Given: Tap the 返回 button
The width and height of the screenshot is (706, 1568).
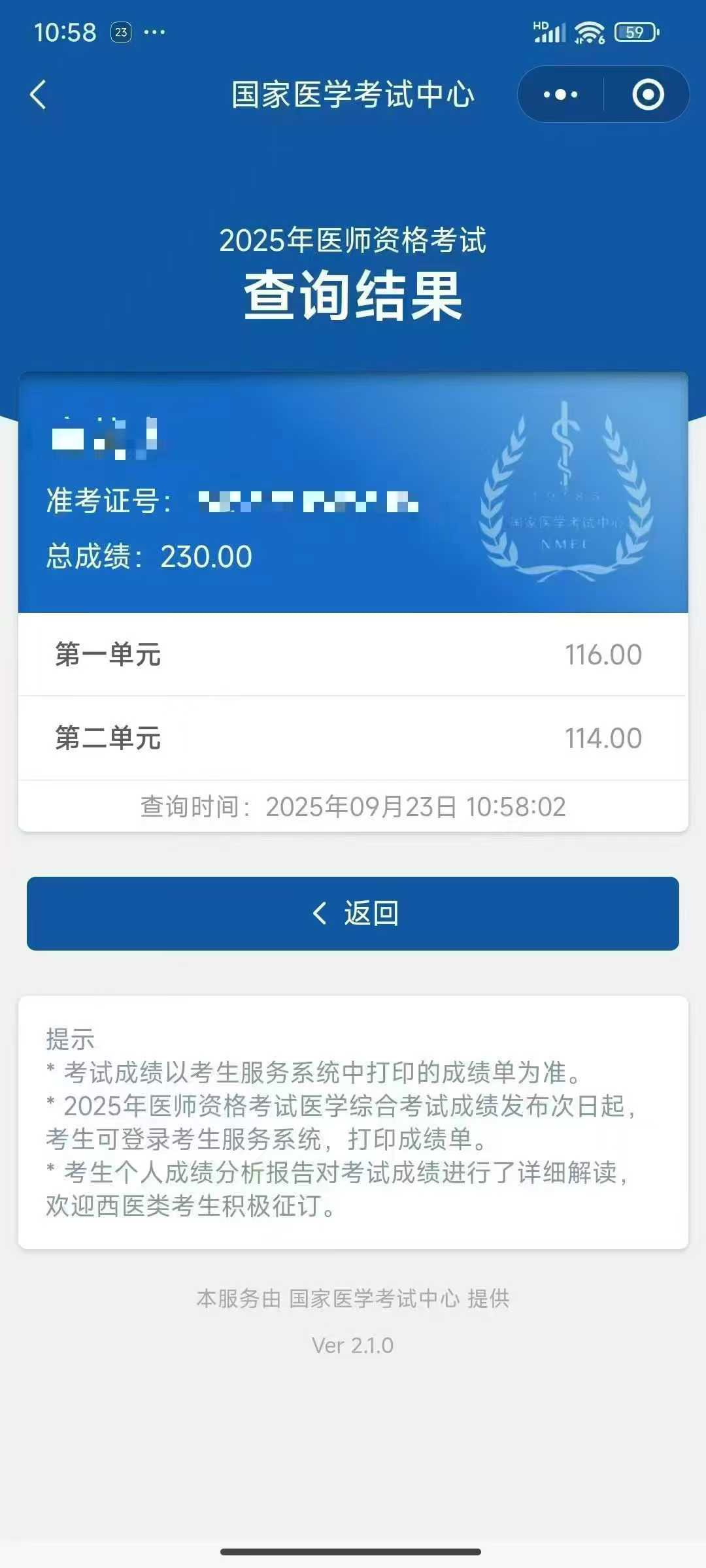Looking at the screenshot, I should pyautogui.click(x=353, y=913).
